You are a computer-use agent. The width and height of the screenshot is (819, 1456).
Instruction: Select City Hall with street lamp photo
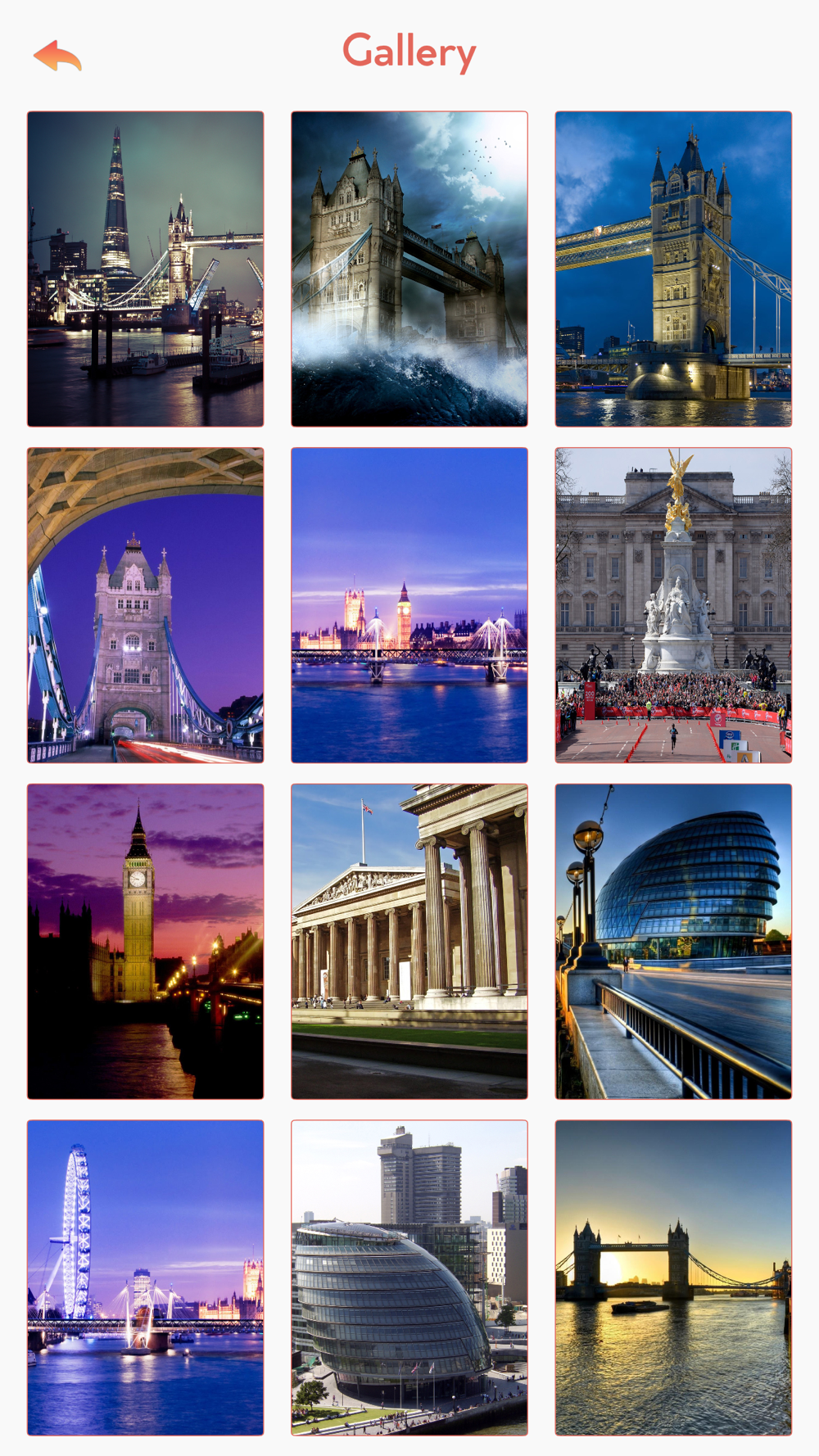[673, 942]
